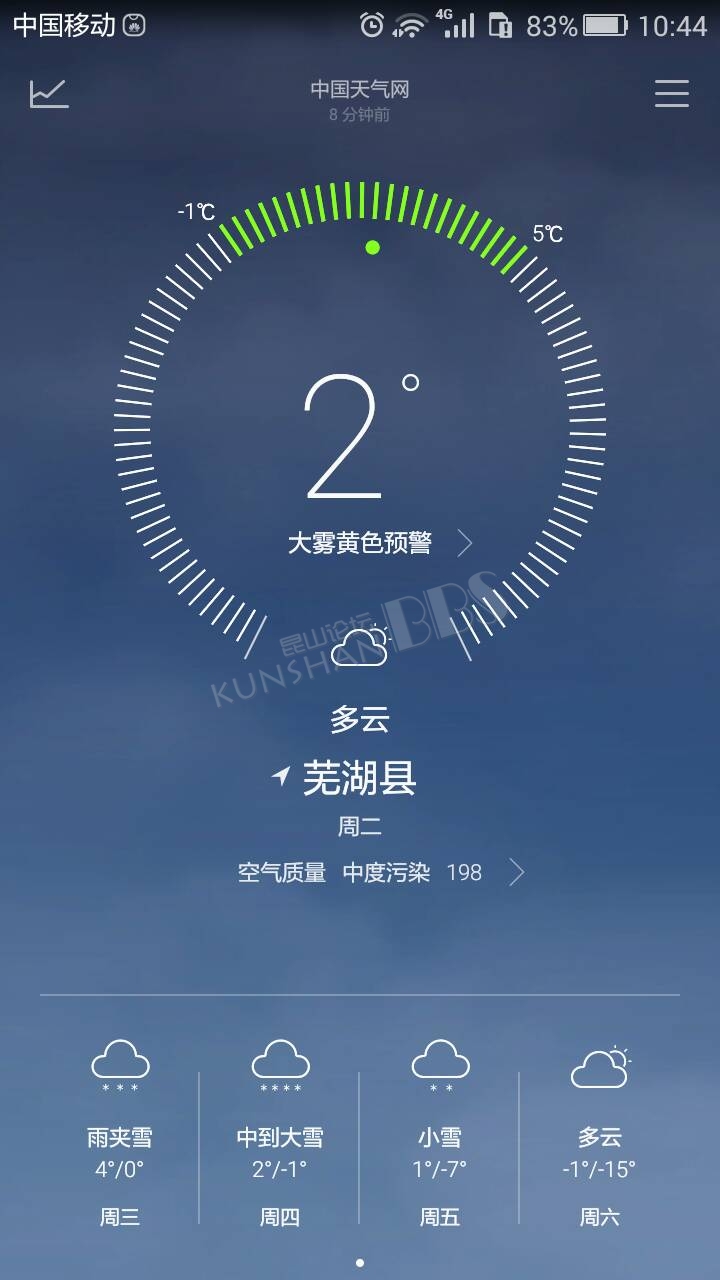Open 周六 多云 forecast

600,1133
